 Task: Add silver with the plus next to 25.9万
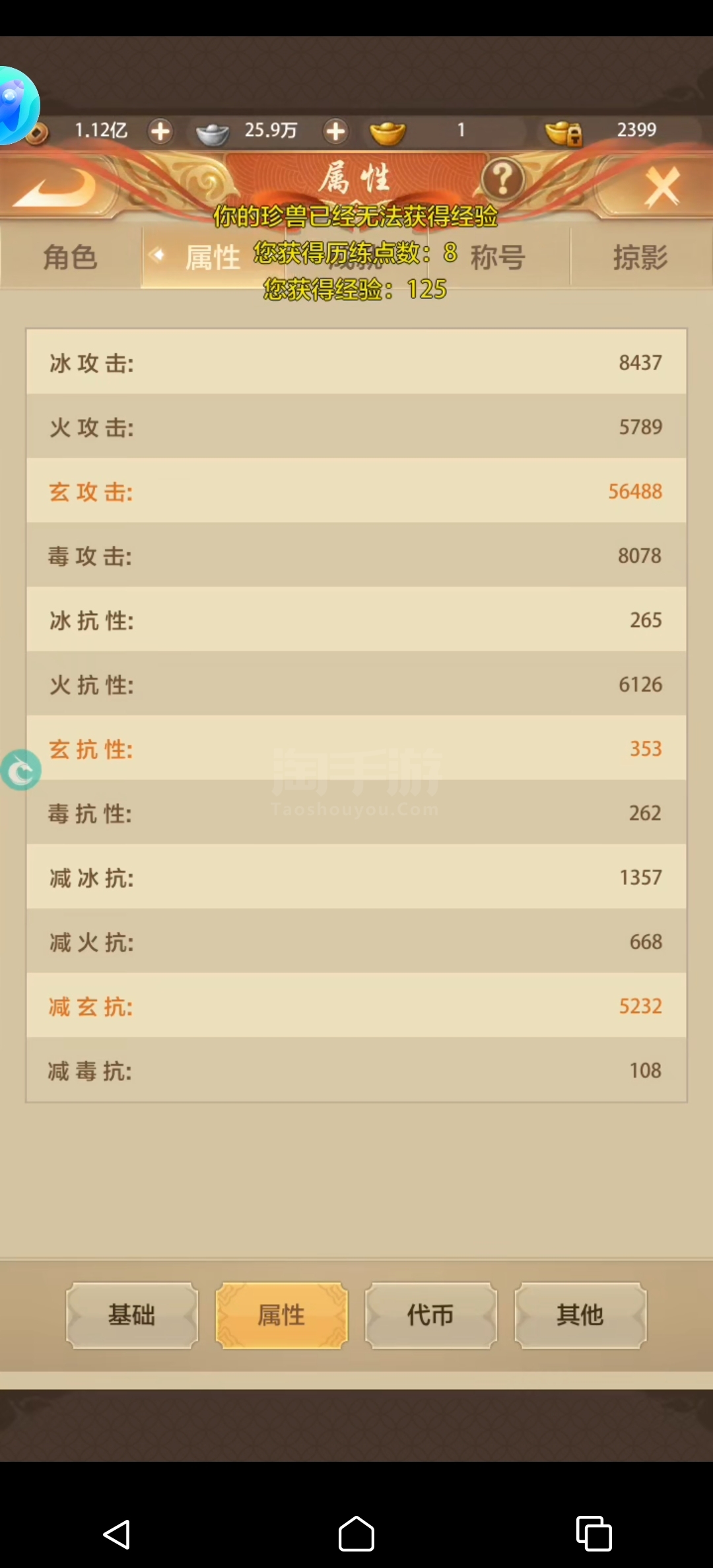(x=335, y=131)
